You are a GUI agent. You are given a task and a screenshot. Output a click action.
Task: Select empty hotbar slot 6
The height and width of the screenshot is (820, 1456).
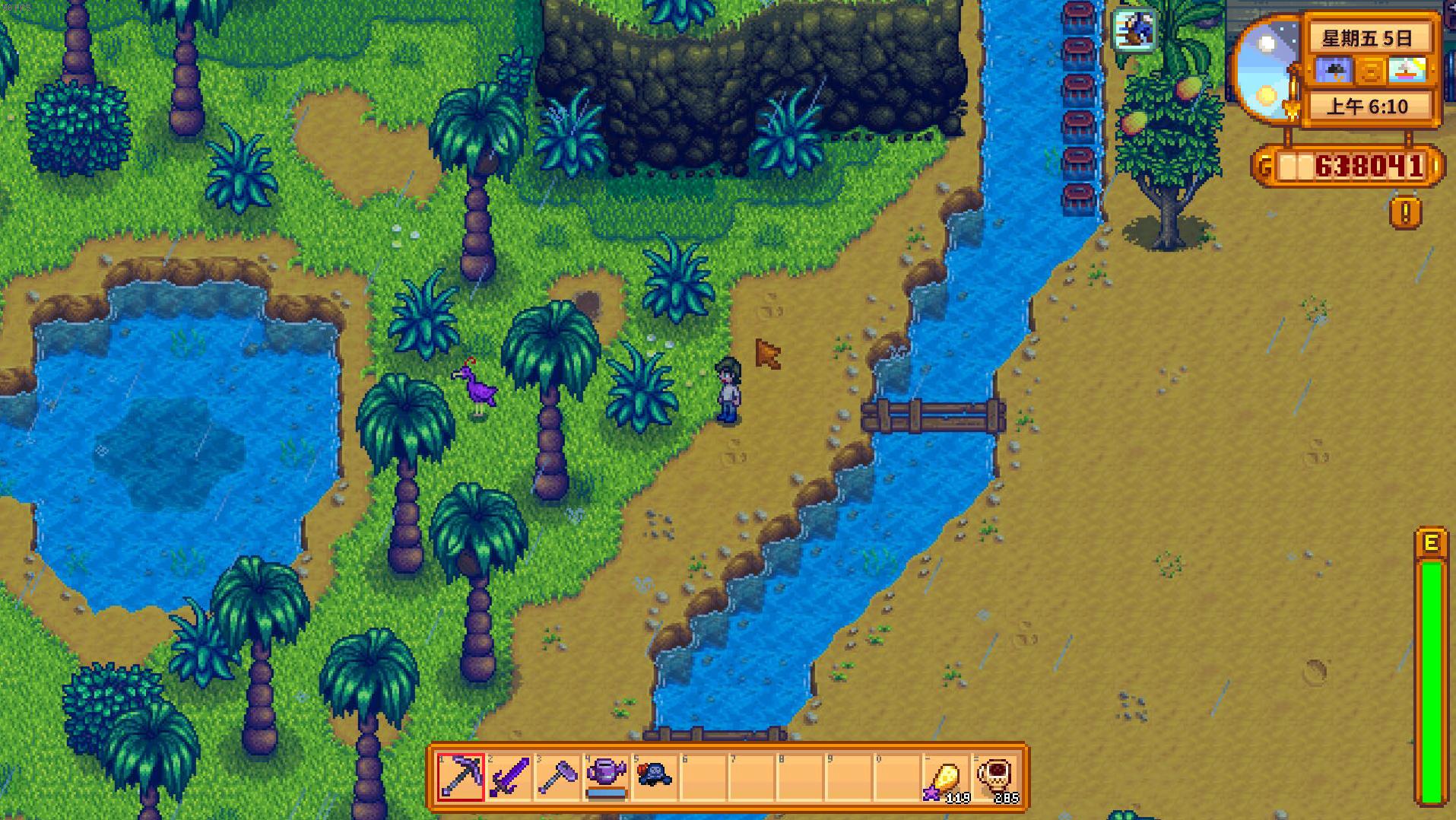click(704, 777)
